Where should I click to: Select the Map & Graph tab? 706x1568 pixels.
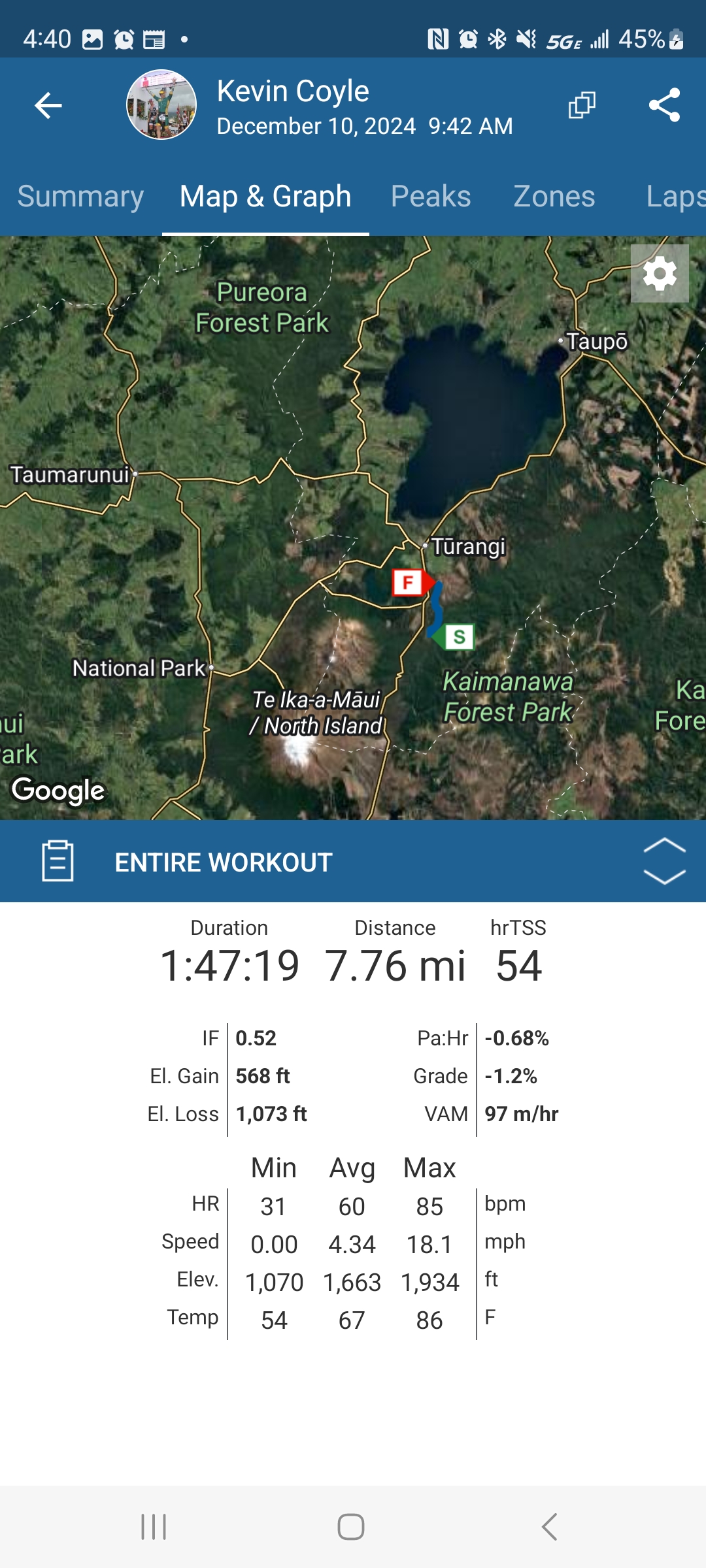265,197
